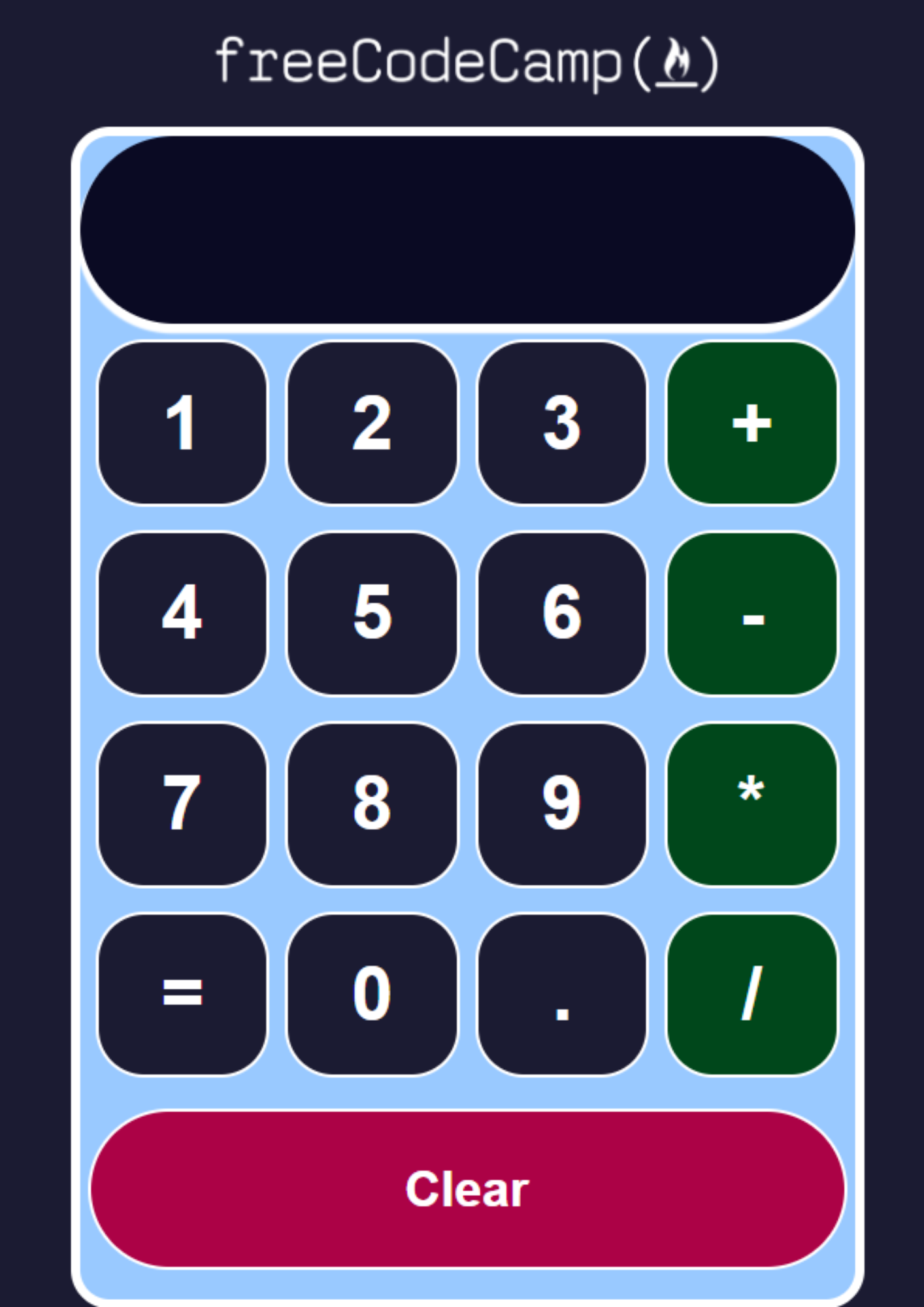Select the number 9 button
Viewport: 924px width, 1307px height.
tap(562, 803)
